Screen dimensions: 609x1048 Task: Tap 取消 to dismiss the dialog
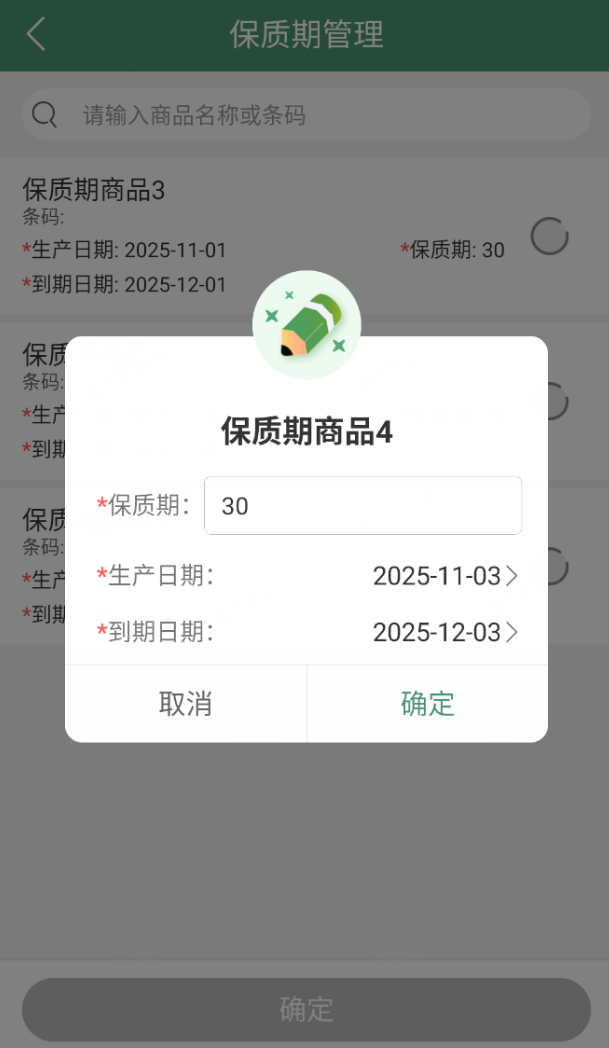pos(186,704)
